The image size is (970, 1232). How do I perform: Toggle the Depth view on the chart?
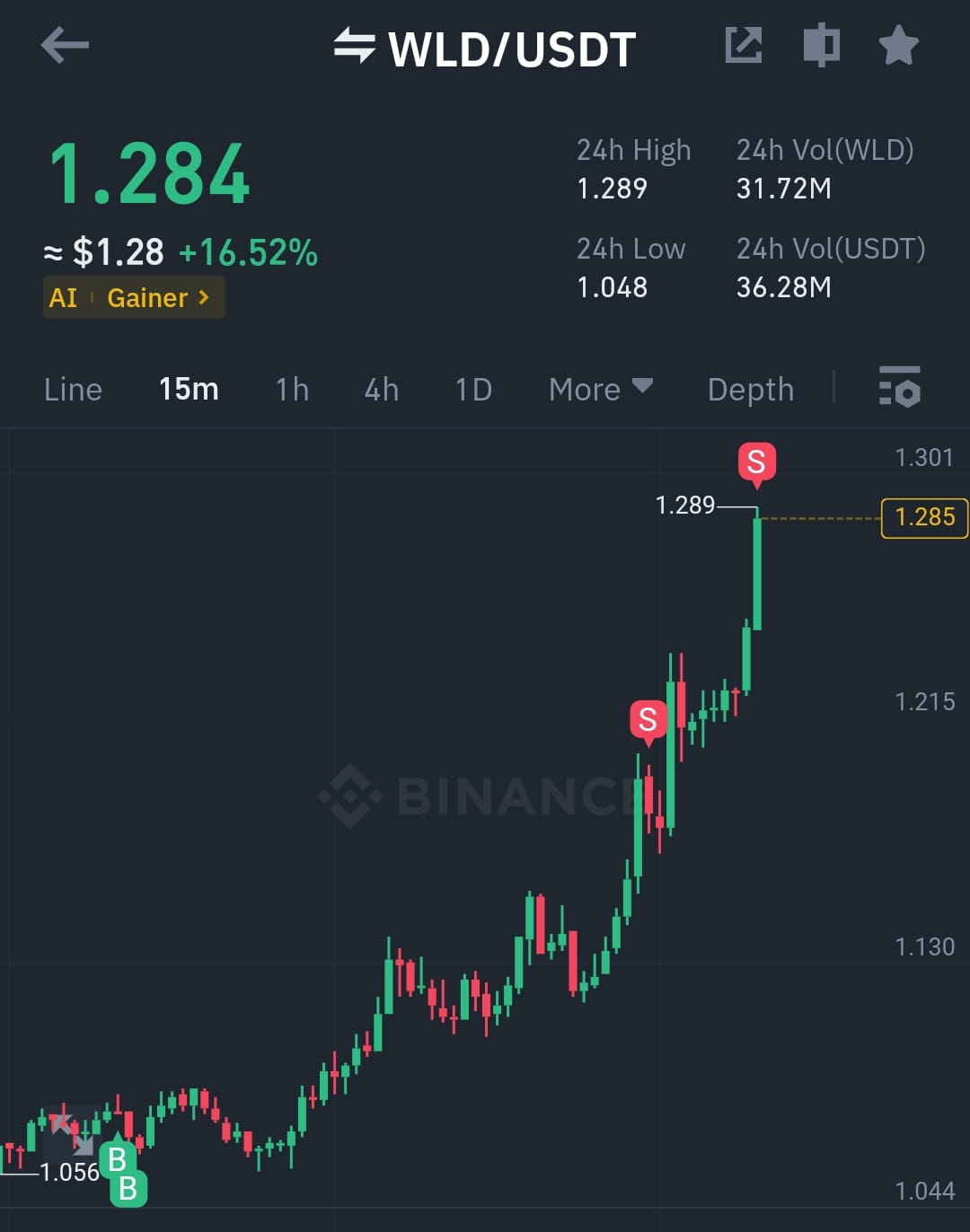751,389
